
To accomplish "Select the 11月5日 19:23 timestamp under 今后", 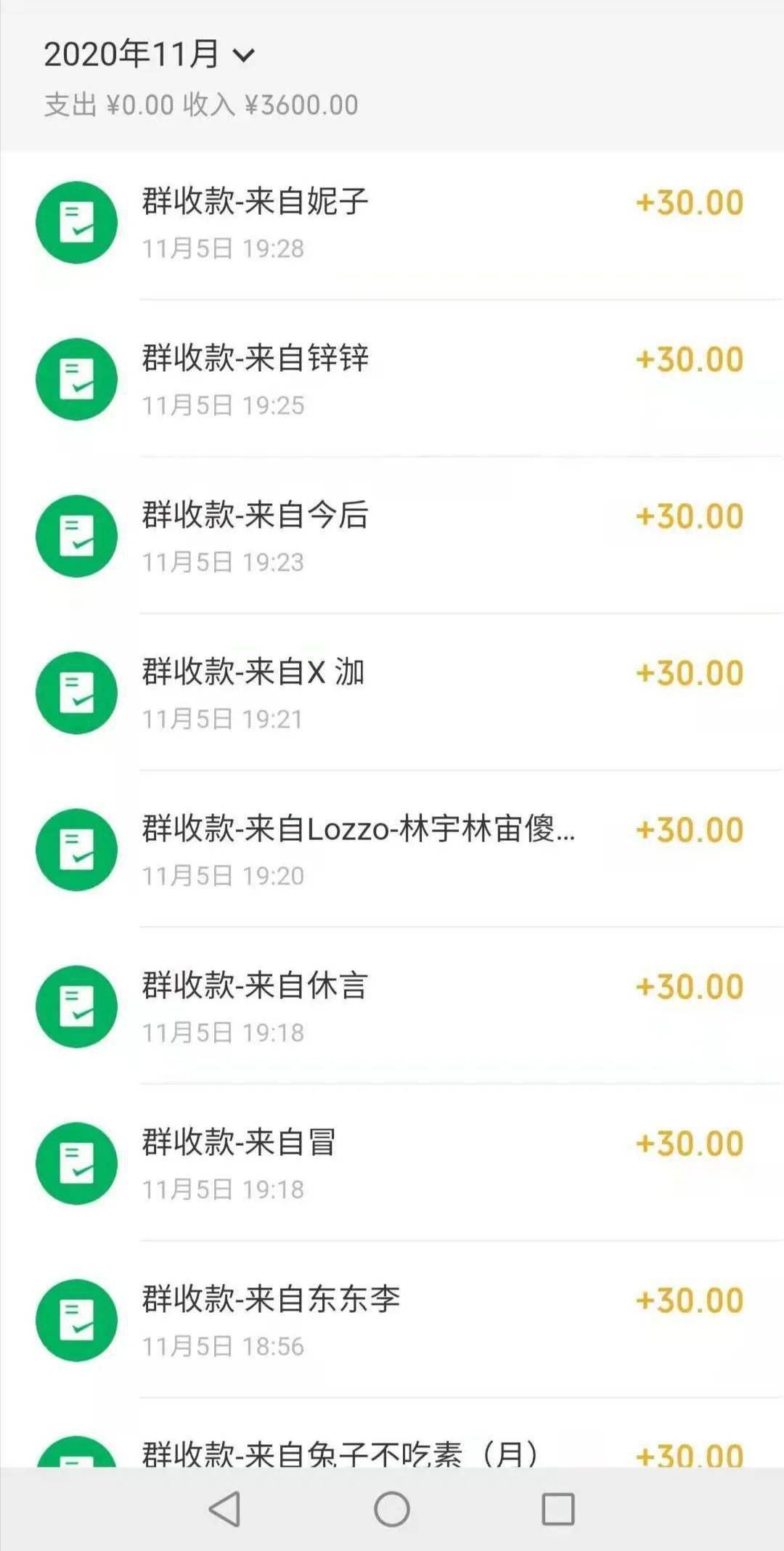I will coord(221,561).
